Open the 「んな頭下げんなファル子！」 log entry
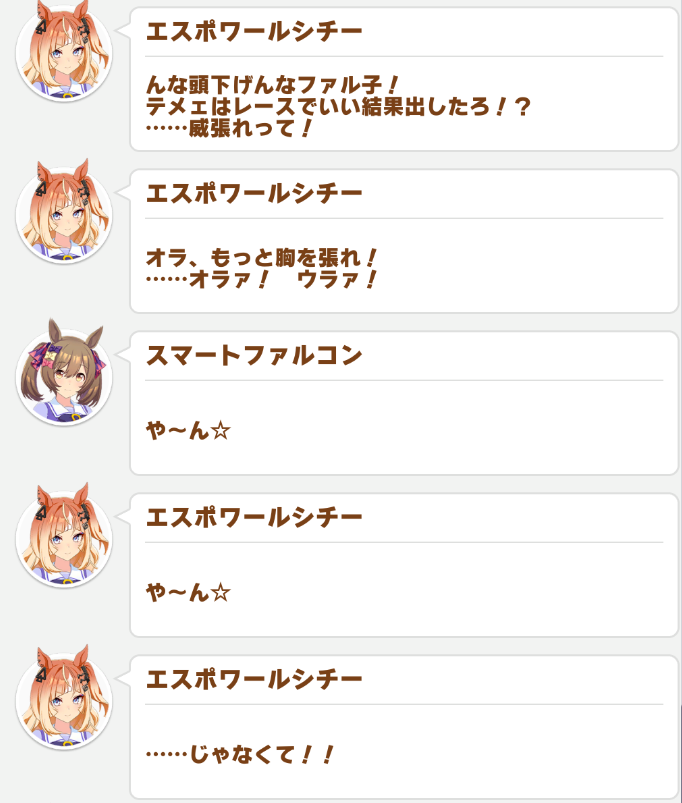 (404, 80)
